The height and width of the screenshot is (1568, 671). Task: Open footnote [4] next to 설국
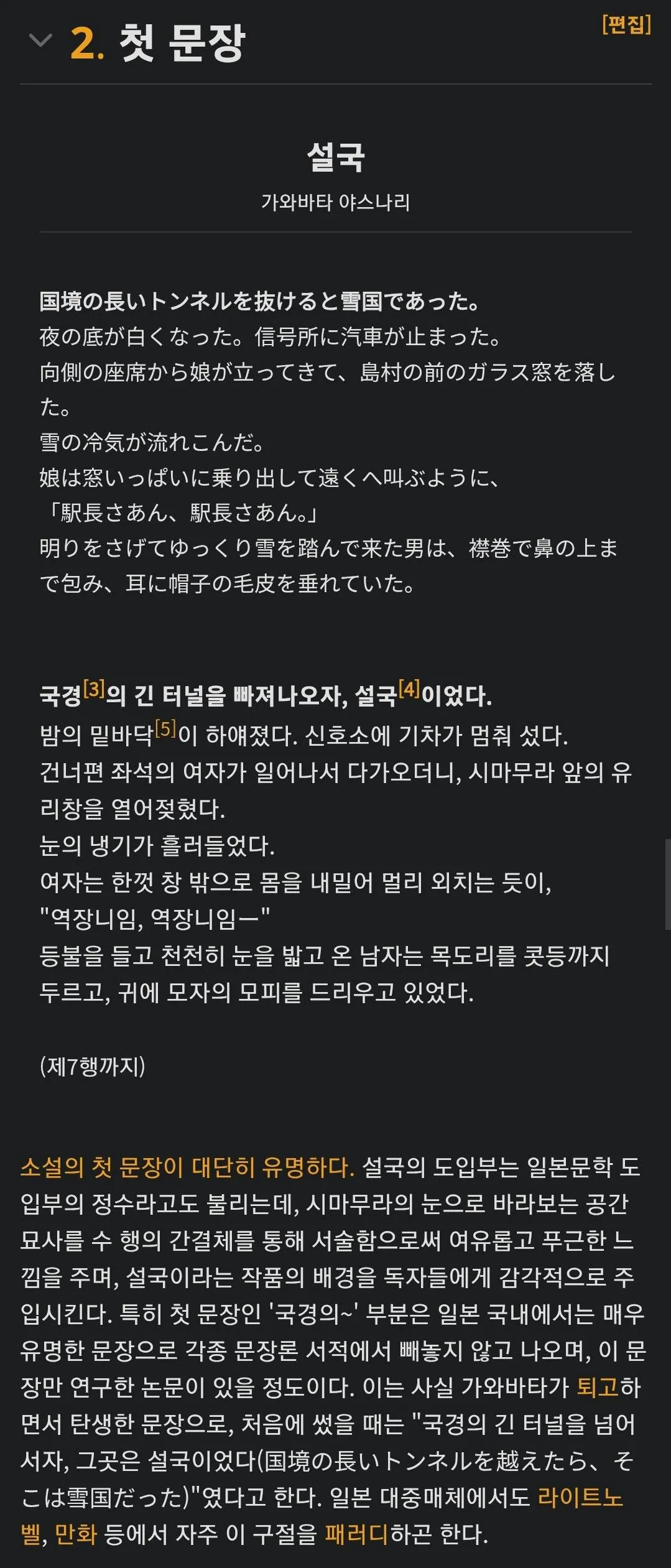click(x=409, y=689)
